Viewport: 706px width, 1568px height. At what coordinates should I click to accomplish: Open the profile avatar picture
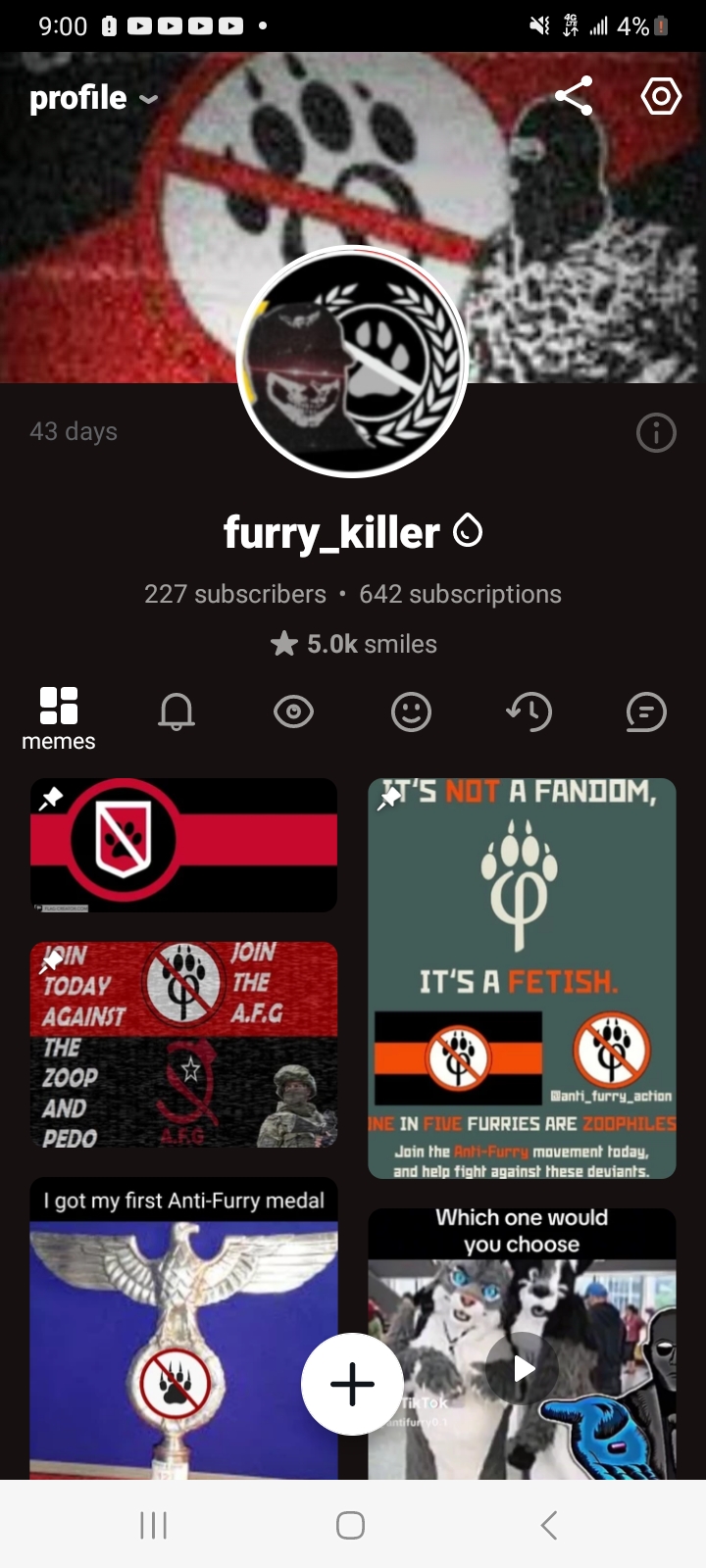point(352,362)
